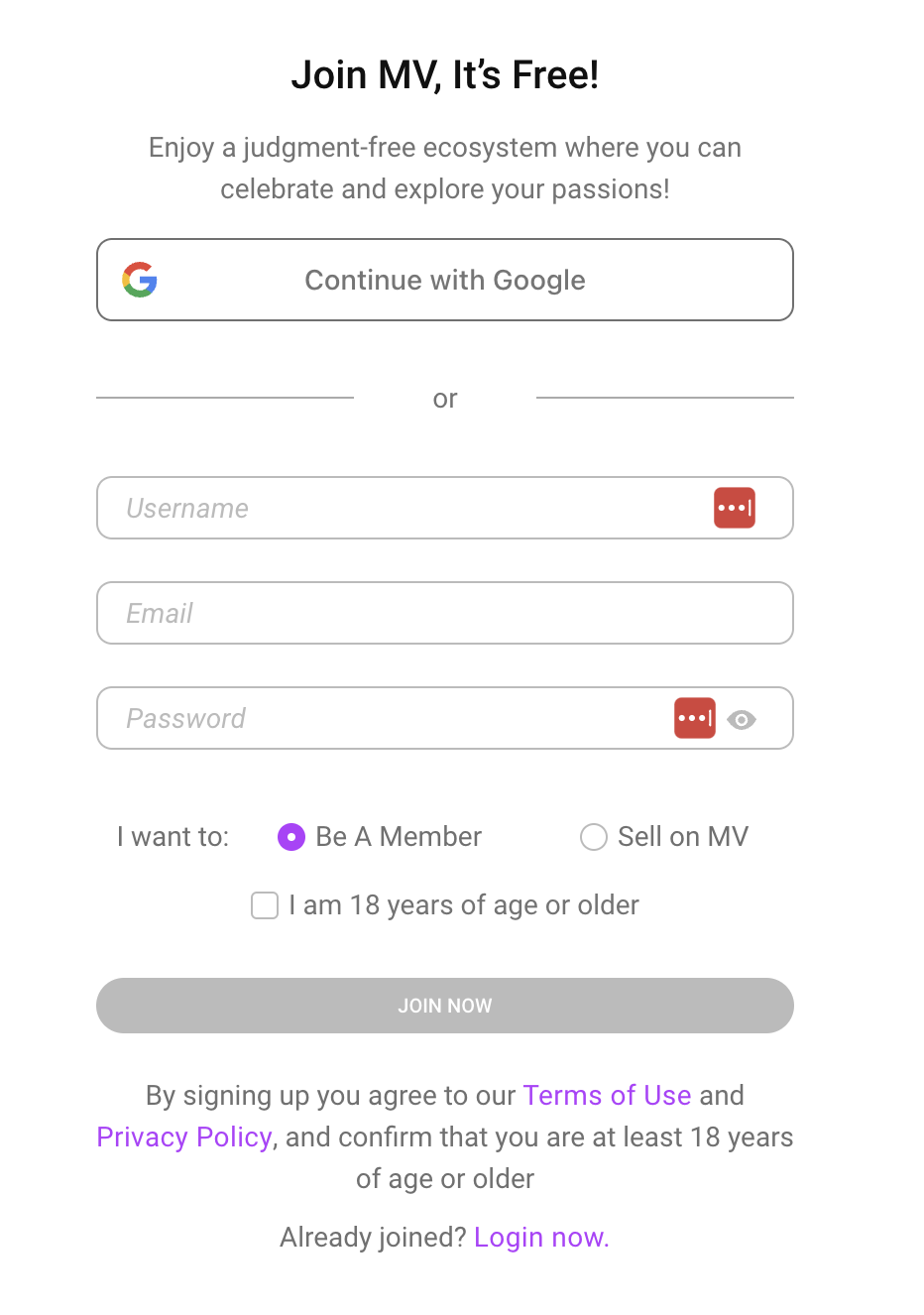Tap the Email input field

click(444, 613)
